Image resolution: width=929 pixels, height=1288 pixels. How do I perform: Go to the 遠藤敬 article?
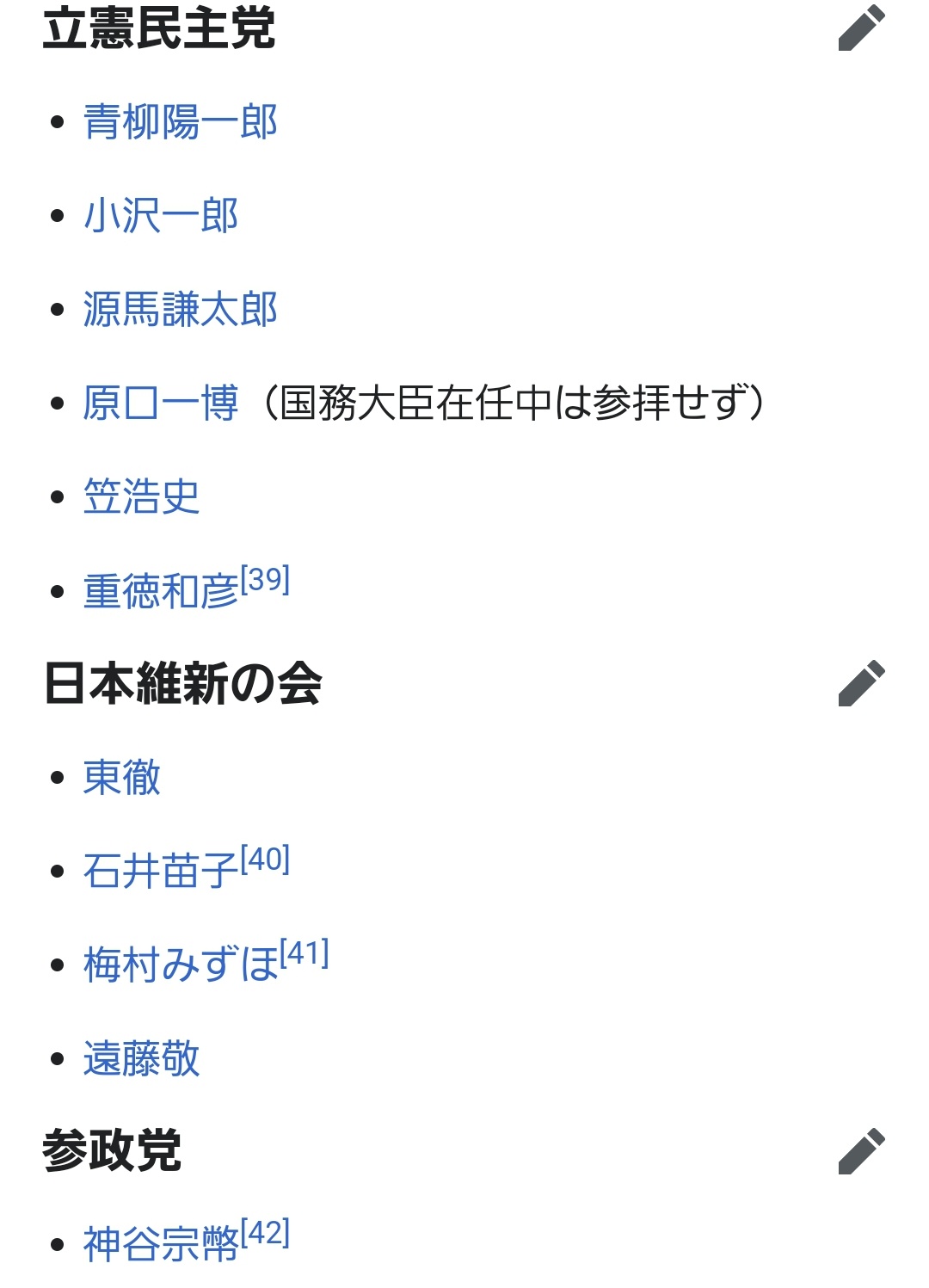pyautogui.click(x=141, y=1059)
